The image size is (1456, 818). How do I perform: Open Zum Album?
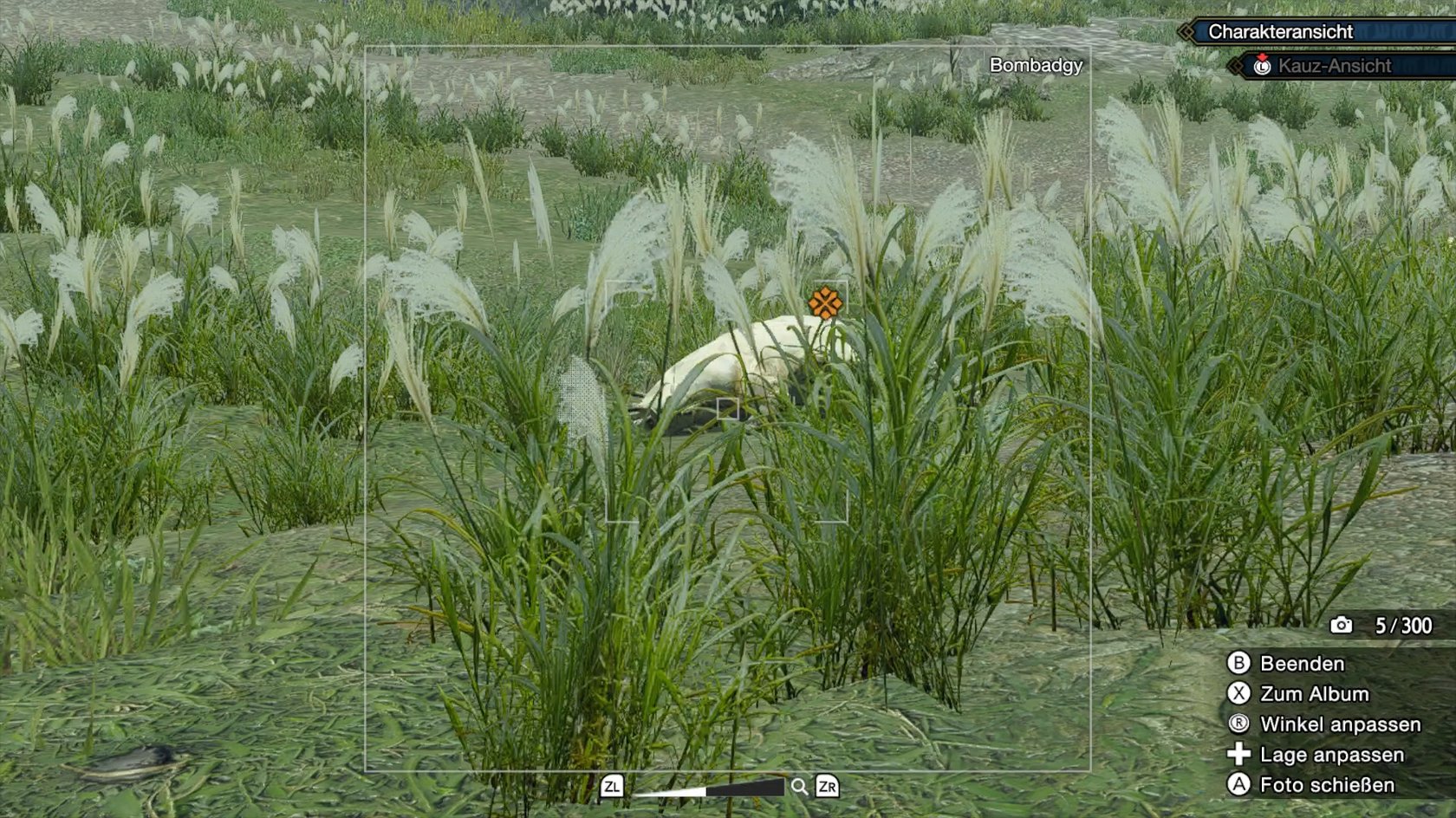coord(1313,694)
